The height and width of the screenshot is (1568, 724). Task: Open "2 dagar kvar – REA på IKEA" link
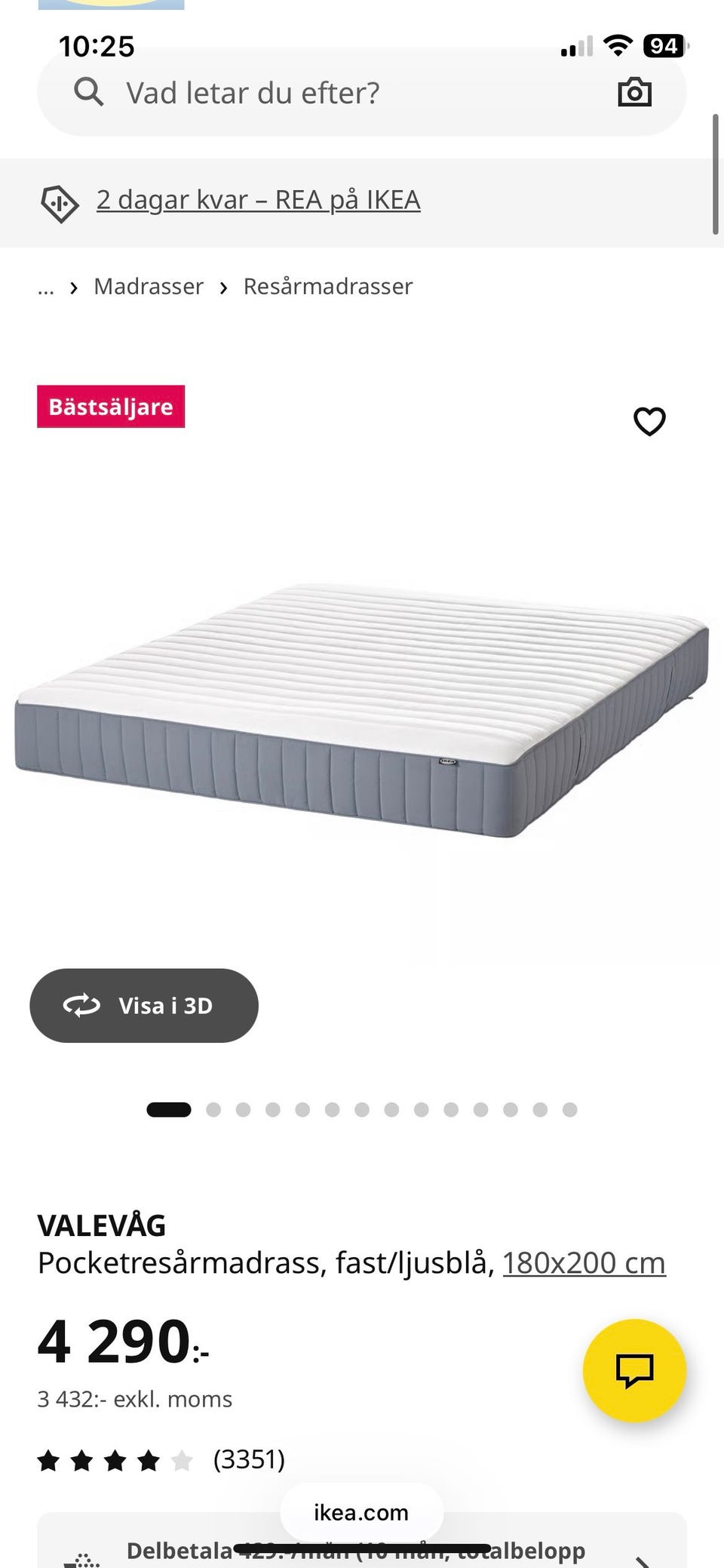tap(258, 200)
